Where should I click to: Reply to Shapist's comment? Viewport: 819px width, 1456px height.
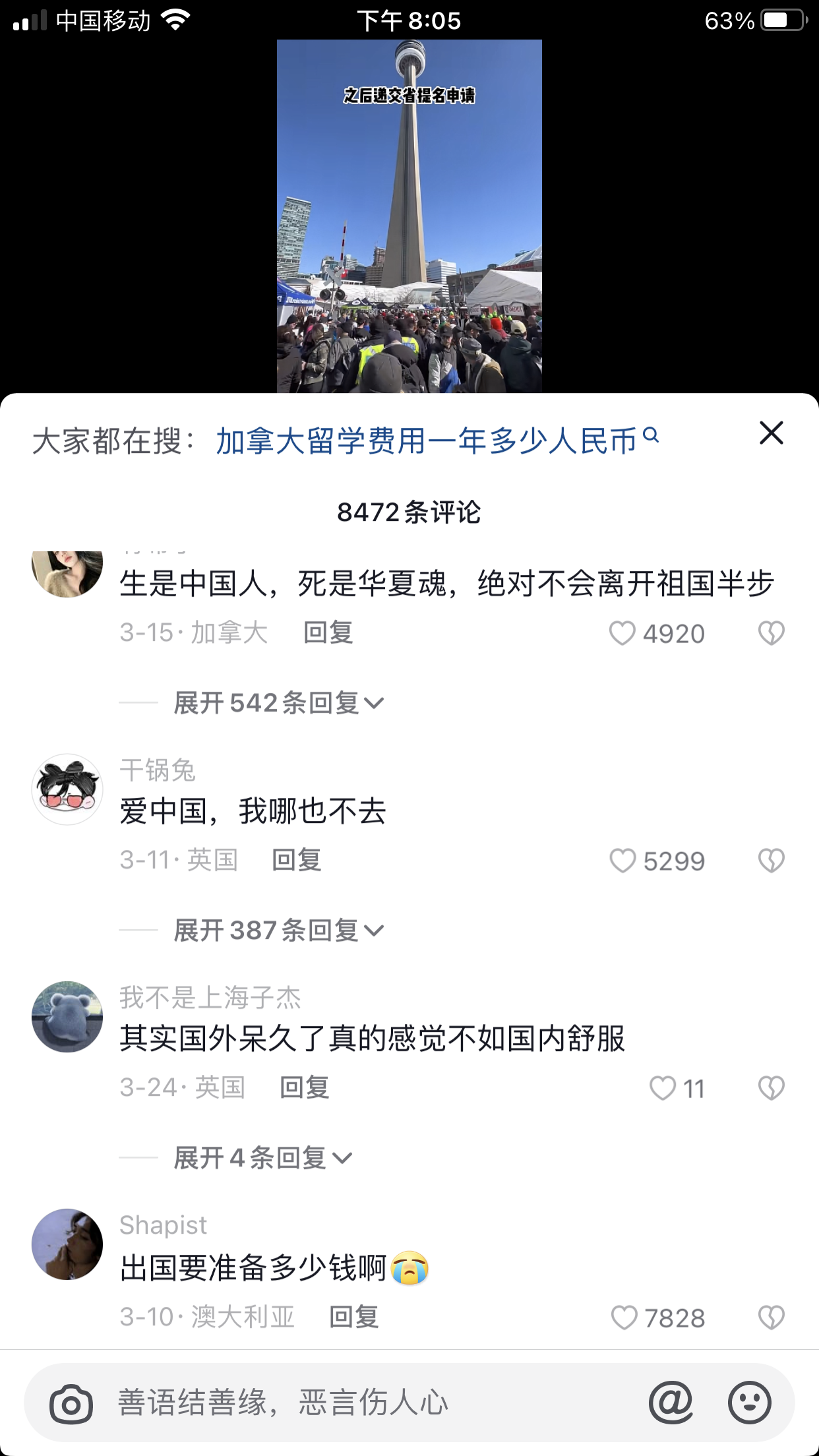pyautogui.click(x=354, y=1317)
